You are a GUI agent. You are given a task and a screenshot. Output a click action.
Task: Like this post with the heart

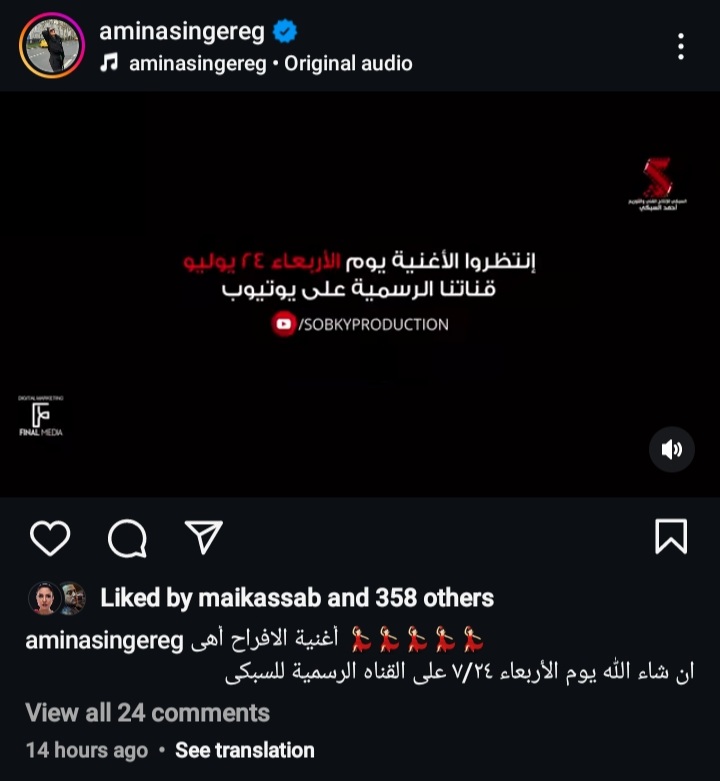(50, 538)
